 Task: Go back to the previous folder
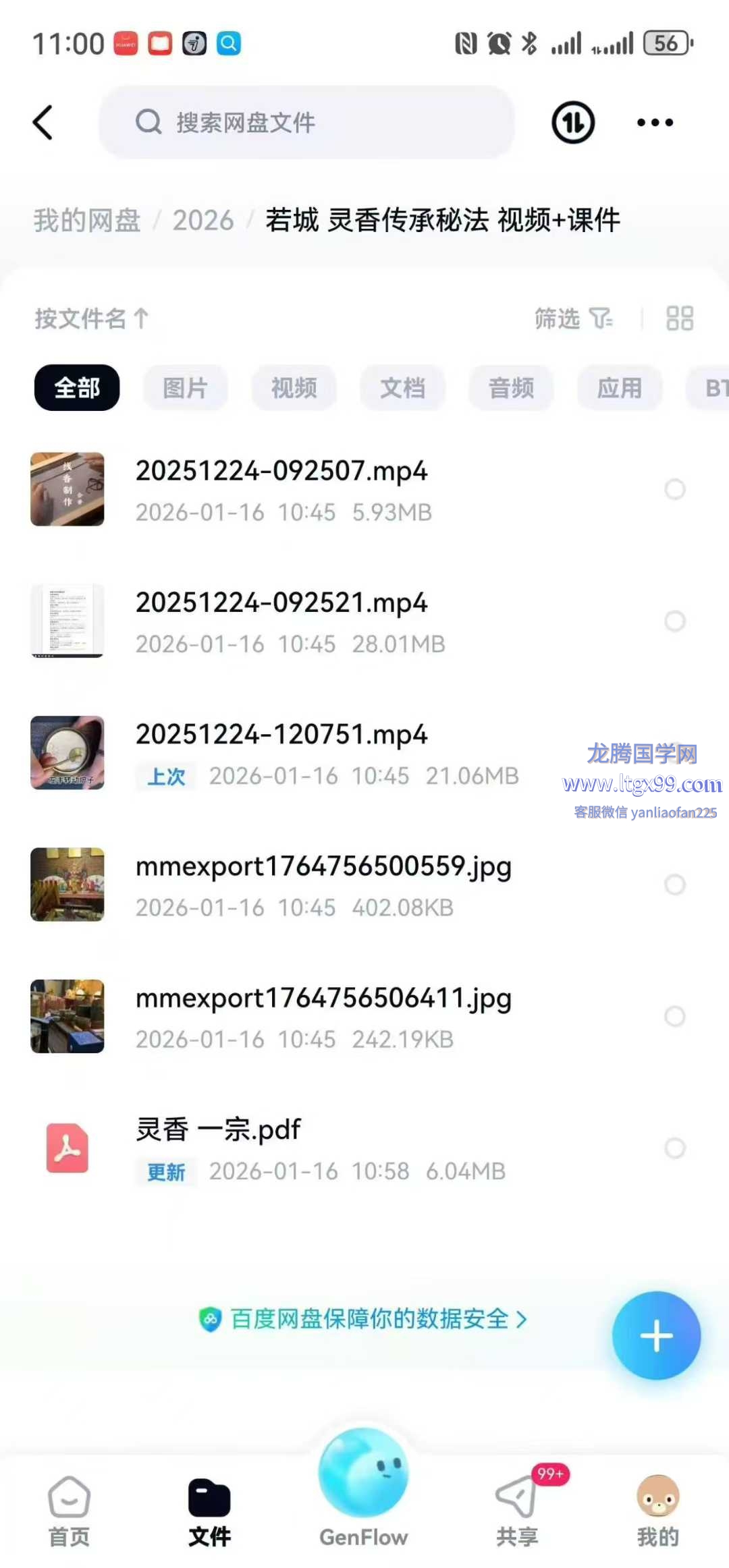tap(43, 123)
